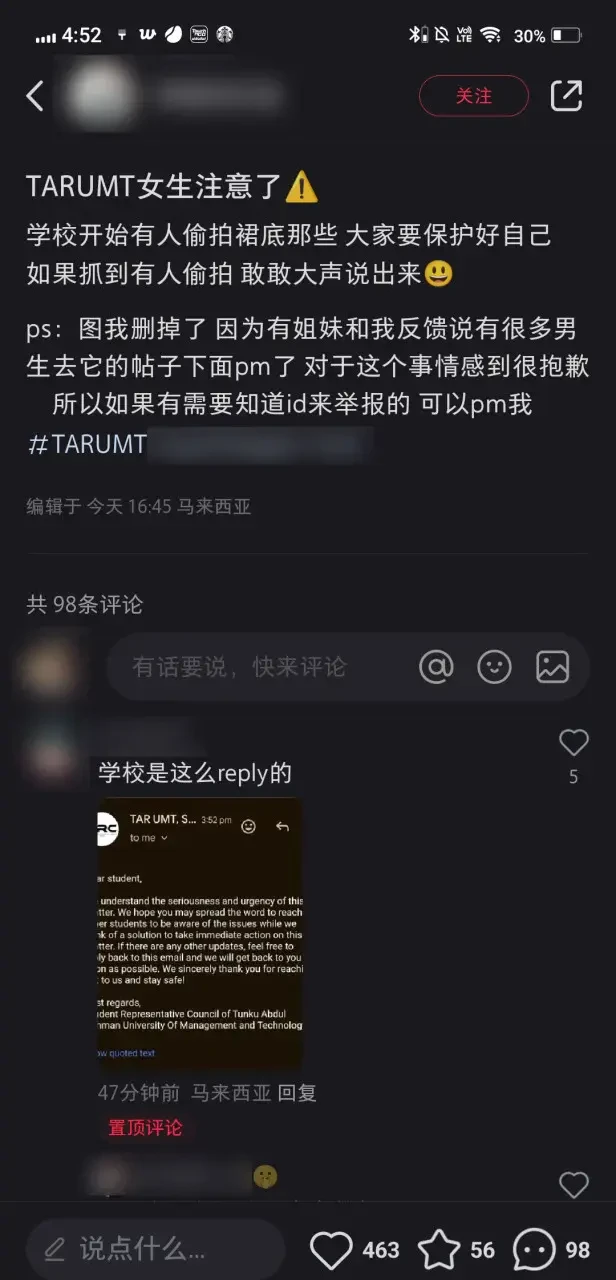Tap 回复 to reply to pinned comment
Screen dimensions: 616x1280
tap(297, 1093)
